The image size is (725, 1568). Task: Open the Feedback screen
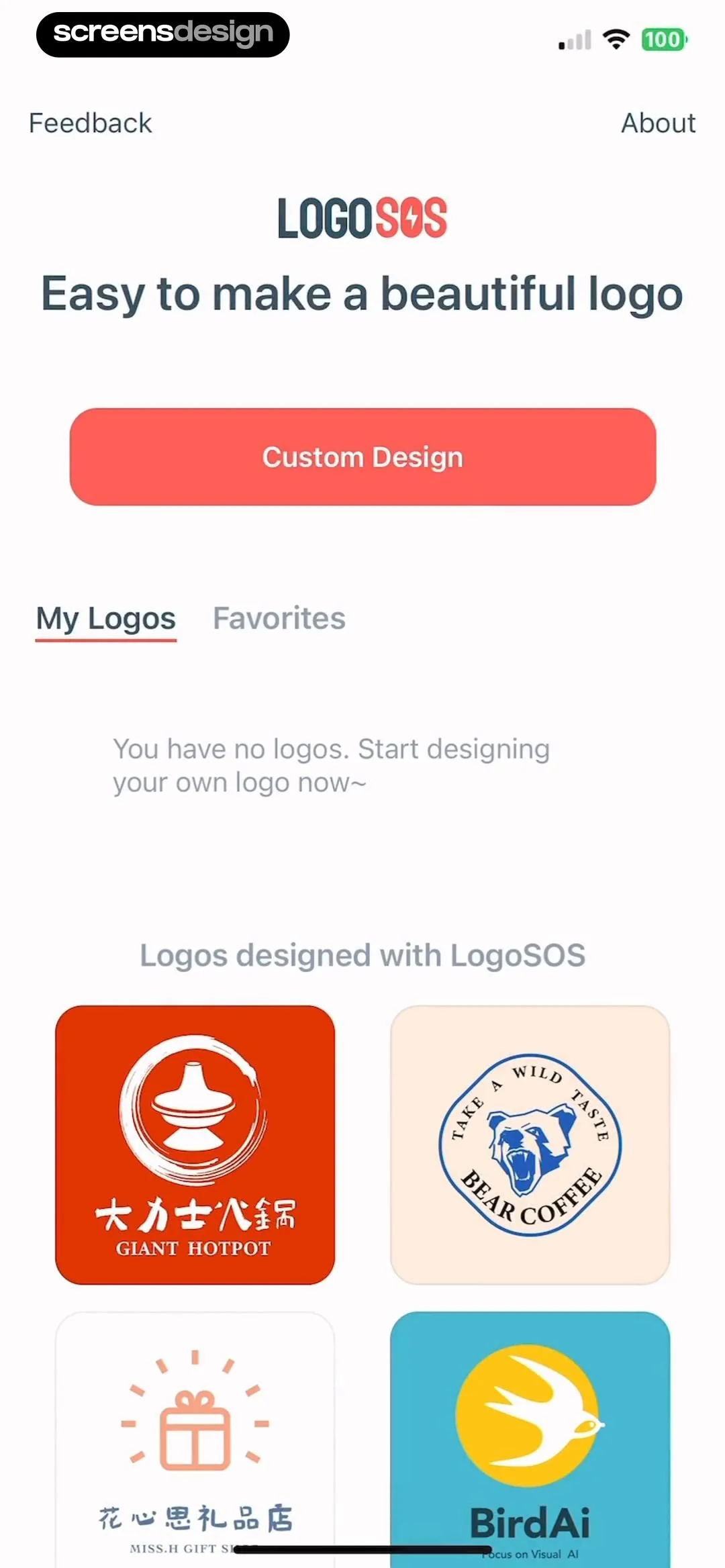(89, 122)
